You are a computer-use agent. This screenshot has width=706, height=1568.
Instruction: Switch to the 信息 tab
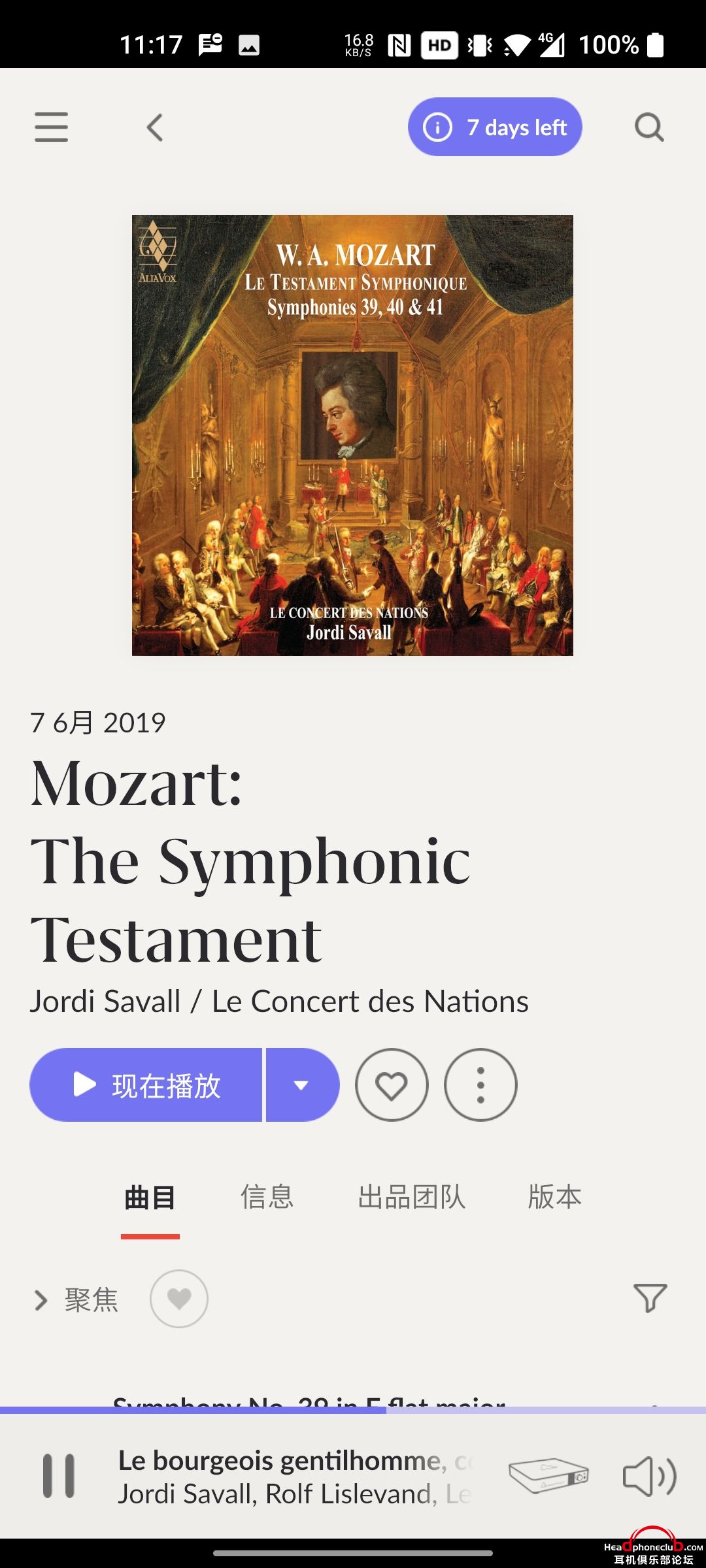click(267, 1197)
